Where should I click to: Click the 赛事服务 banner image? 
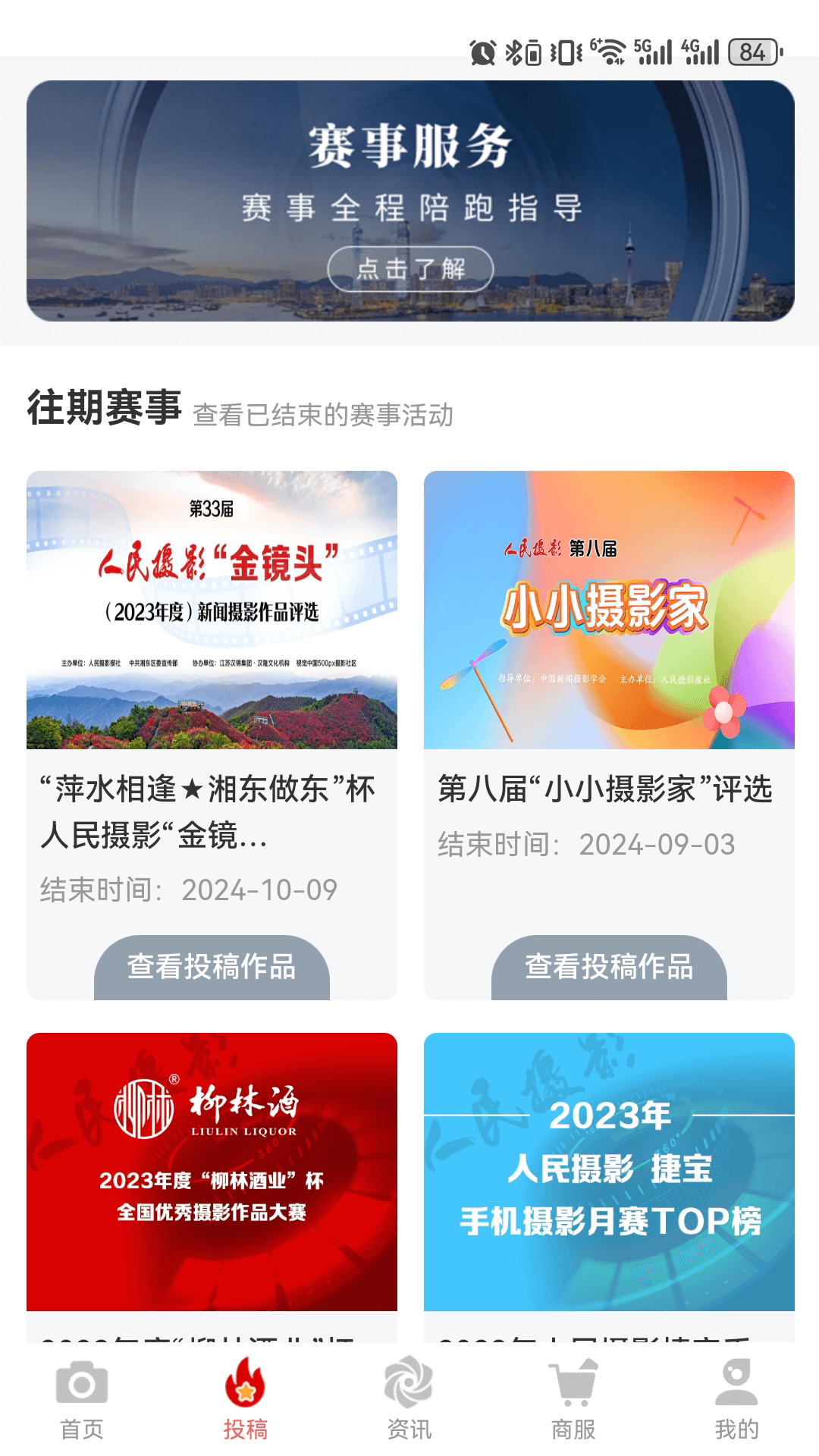click(x=409, y=205)
